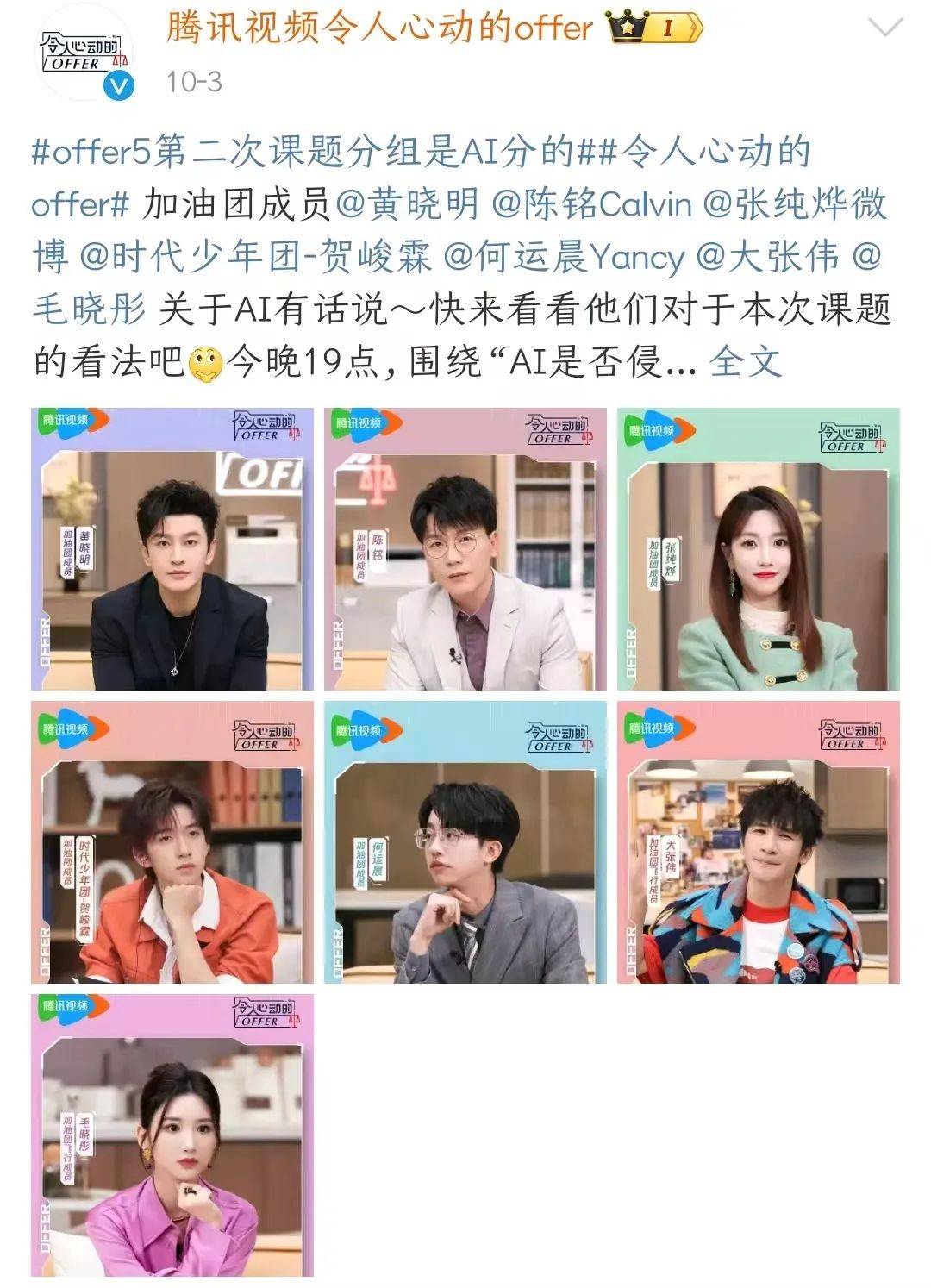The image size is (931, 1288).
Task: View the 大张伟 photo tile
Action: click(x=758, y=842)
